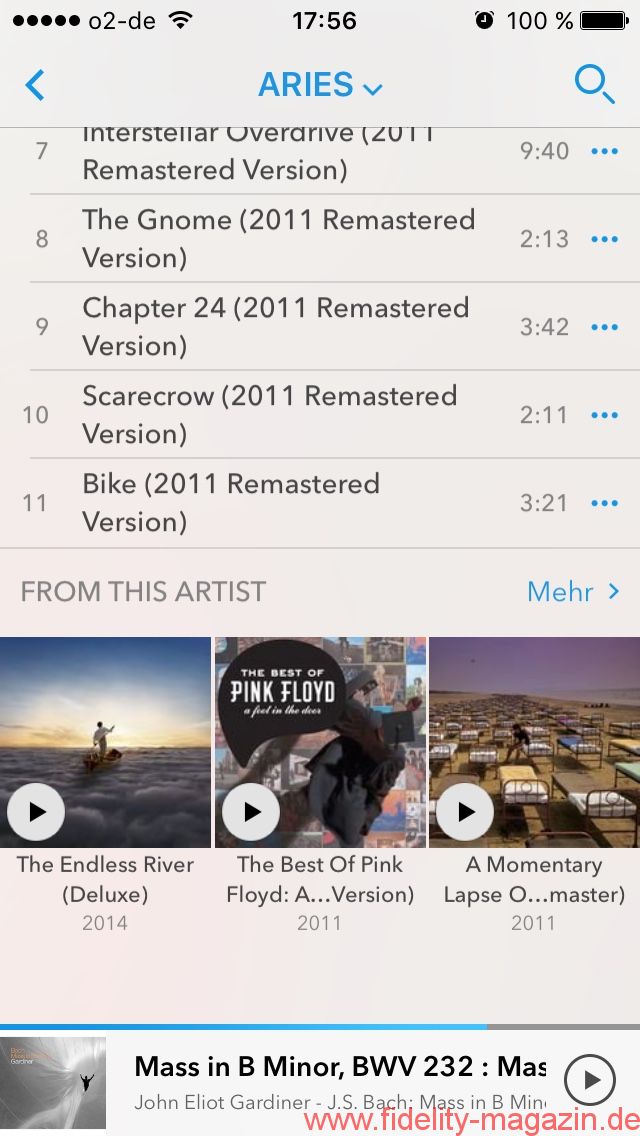
Task: Play The Best Of Pink Floyd album
Action: tap(251, 811)
